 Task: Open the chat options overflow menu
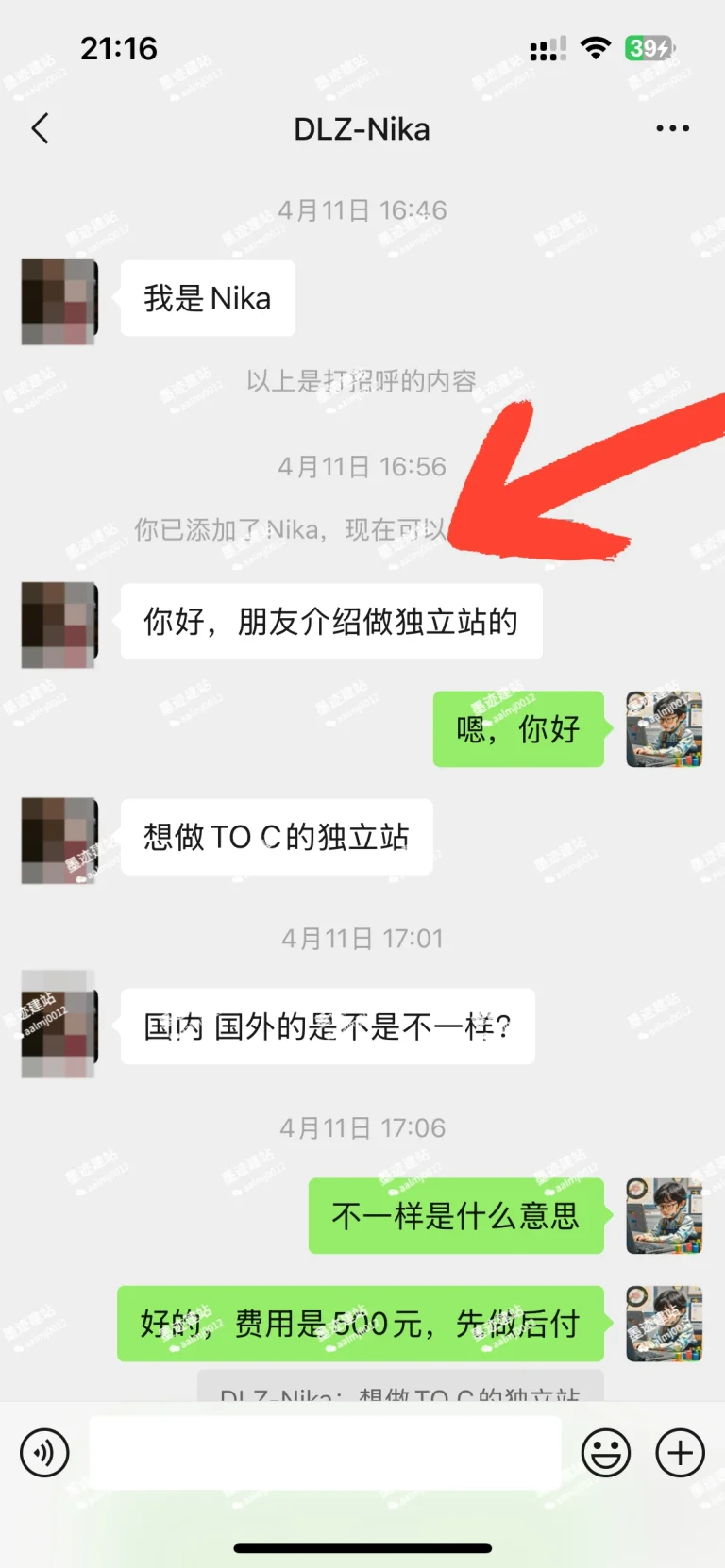[672, 128]
